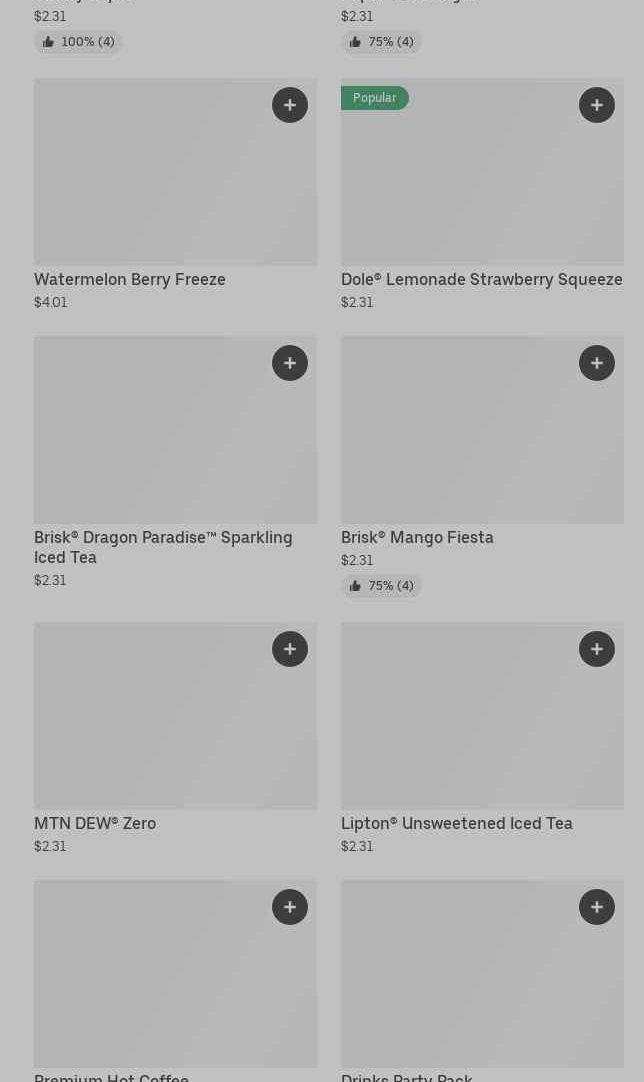The image size is (644, 1082).
Task: Add Brisk Dragon Paradise Sparkling Iced Tea
Action: [290, 363]
